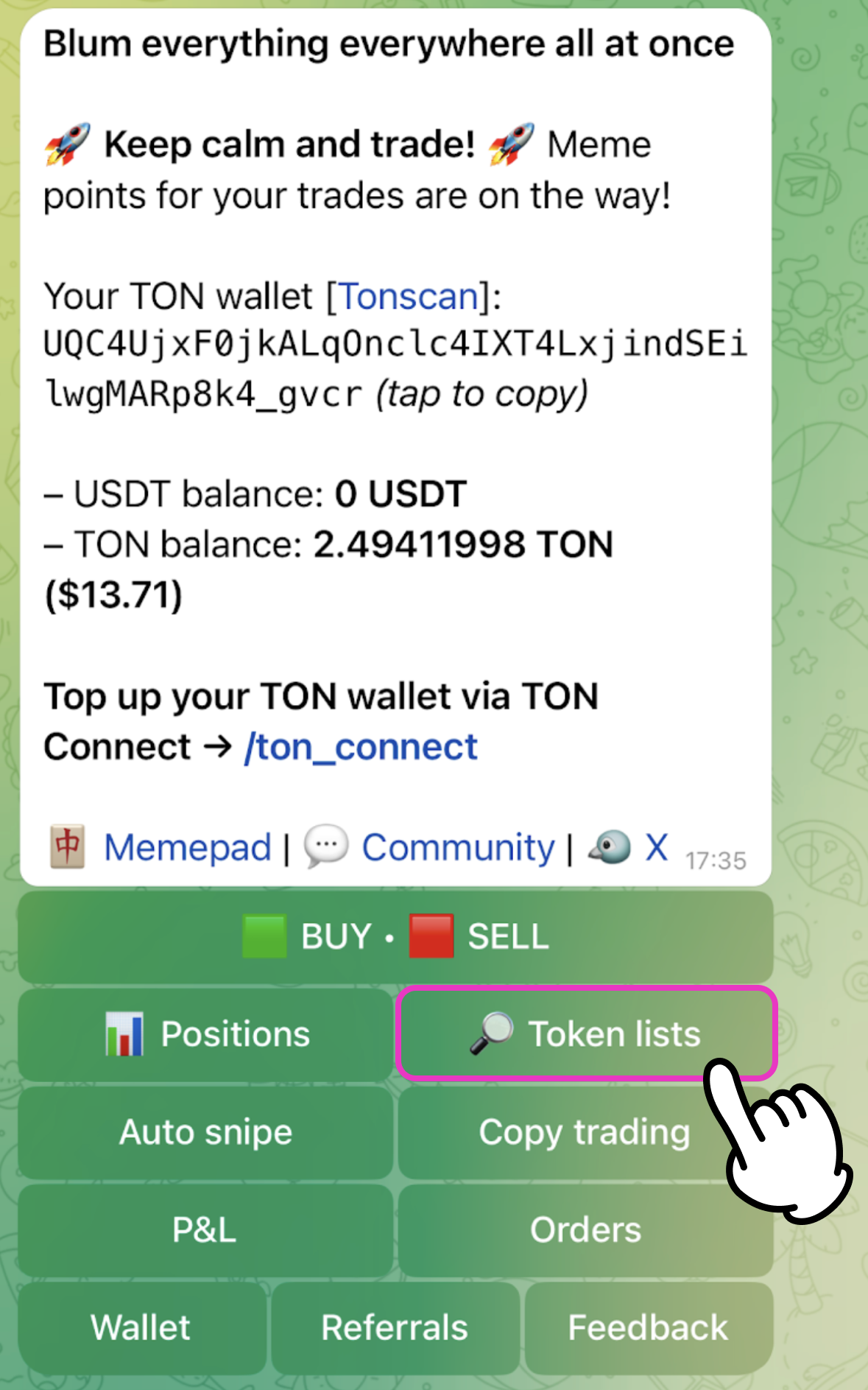Viewport: 868px width, 1390px height.
Task: Open the Memepad link
Action: click(x=187, y=847)
